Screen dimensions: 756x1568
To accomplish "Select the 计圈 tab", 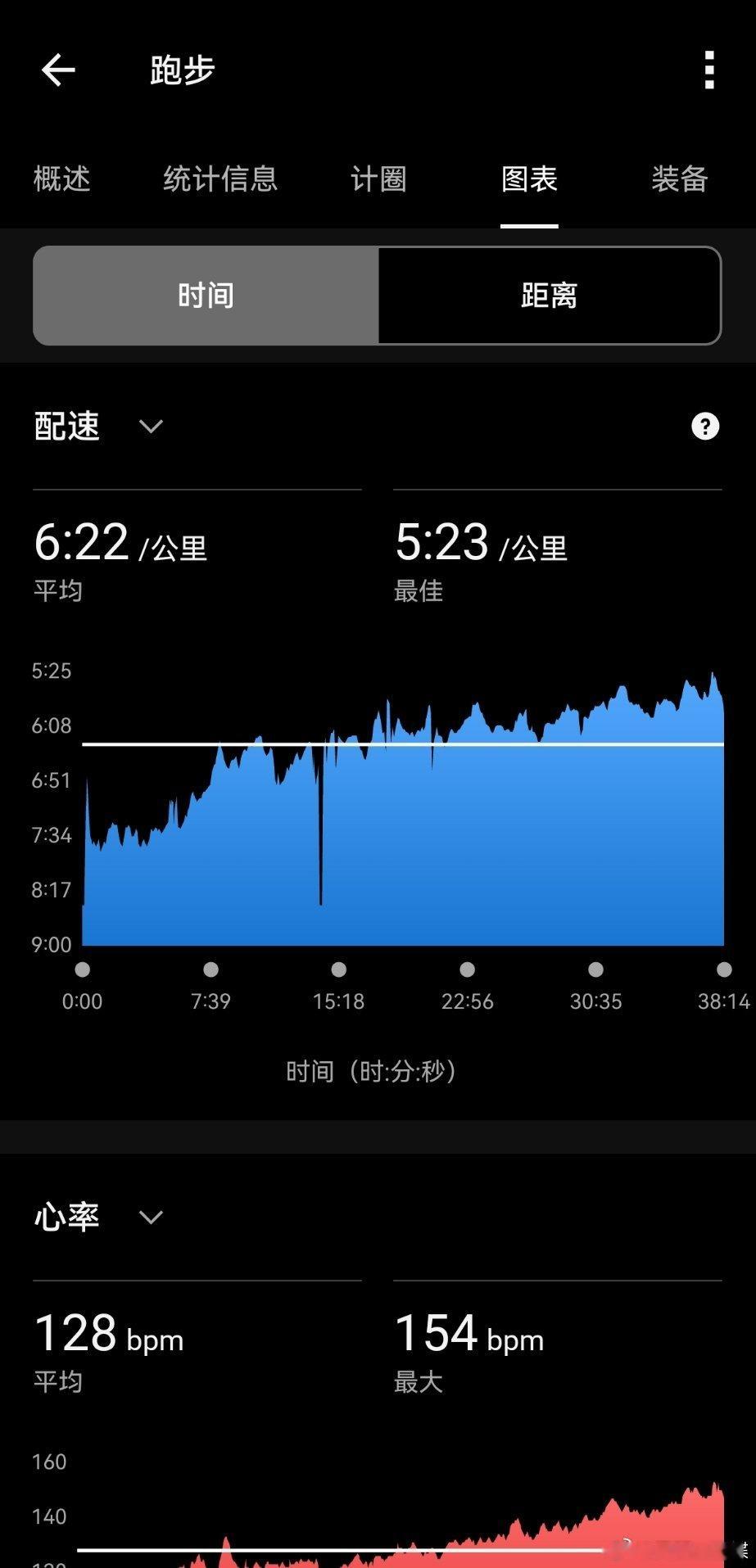I will [x=378, y=178].
